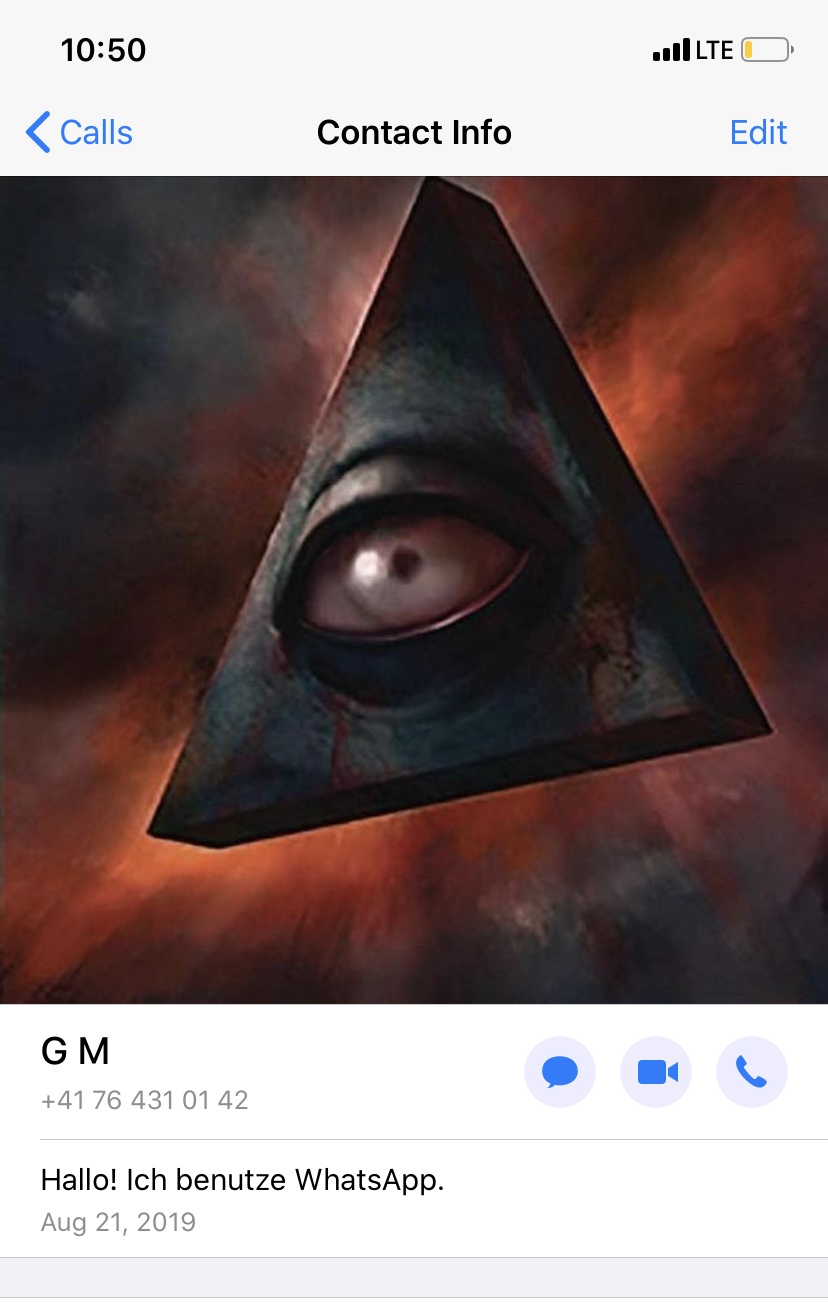Screen dimensions: 828x1303
Task: Start a voice call with G M
Action: pyautogui.click(x=752, y=1073)
